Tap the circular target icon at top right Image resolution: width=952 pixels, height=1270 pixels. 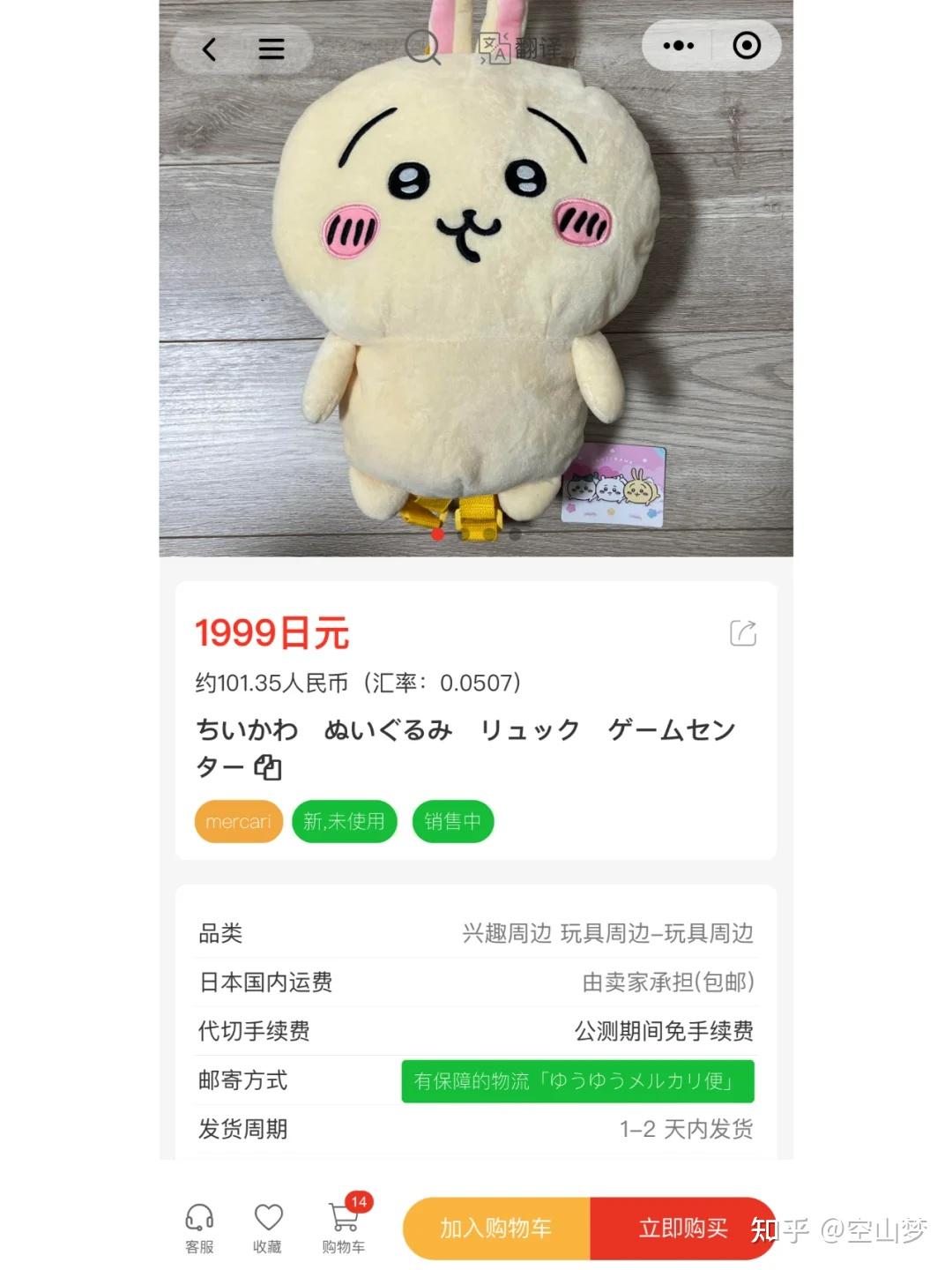pyautogui.click(x=745, y=45)
